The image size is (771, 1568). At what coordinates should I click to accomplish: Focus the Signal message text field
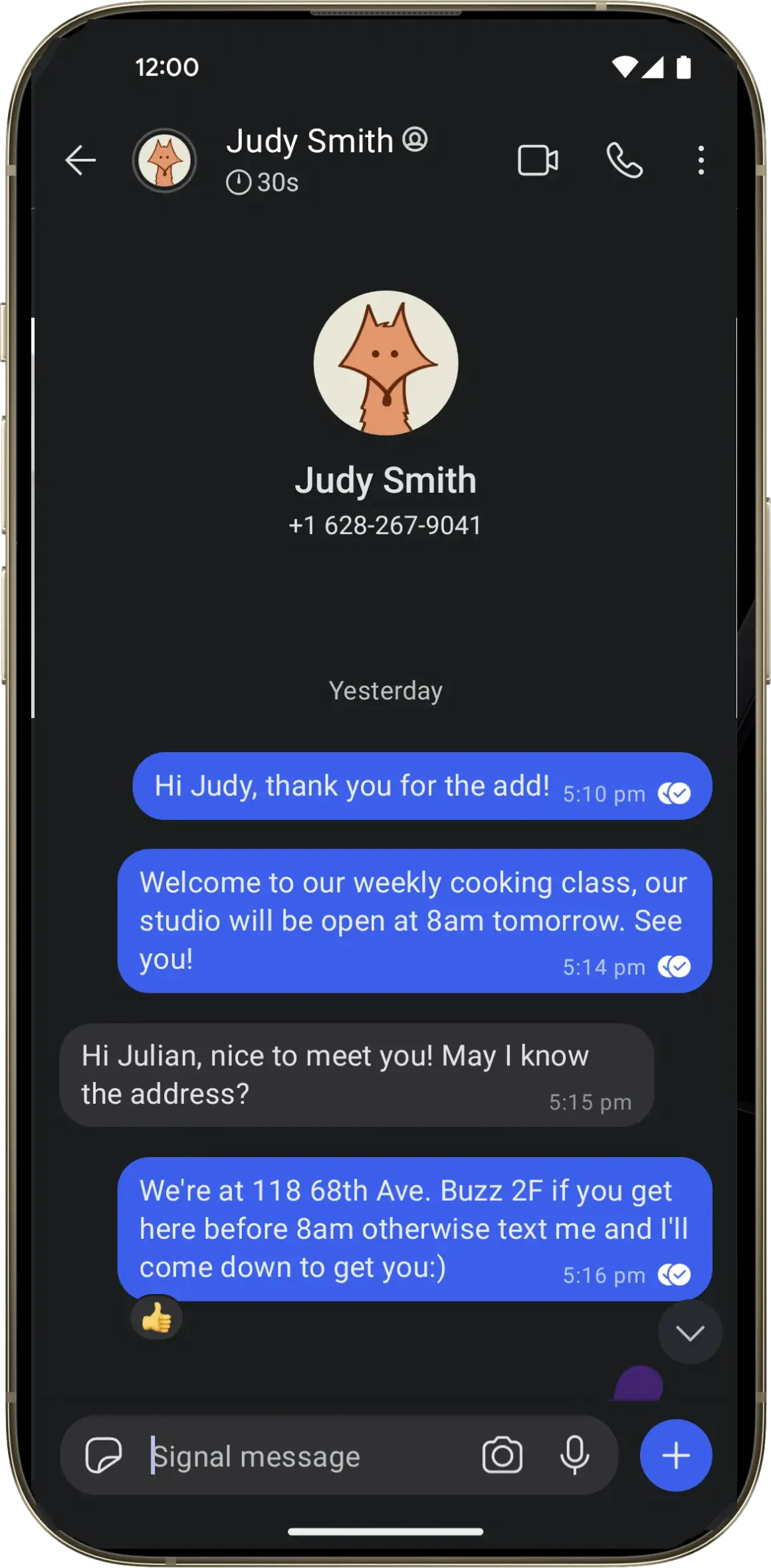pos(306,1456)
